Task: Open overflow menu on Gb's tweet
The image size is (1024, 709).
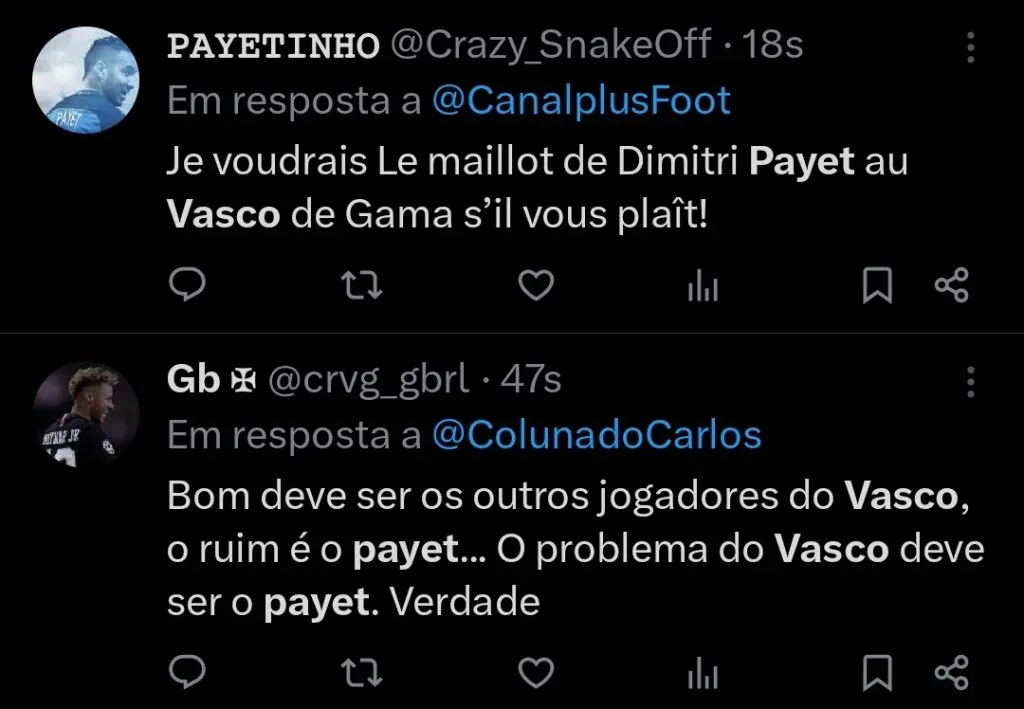Action: pyautogui.click(x=969, y=380)
